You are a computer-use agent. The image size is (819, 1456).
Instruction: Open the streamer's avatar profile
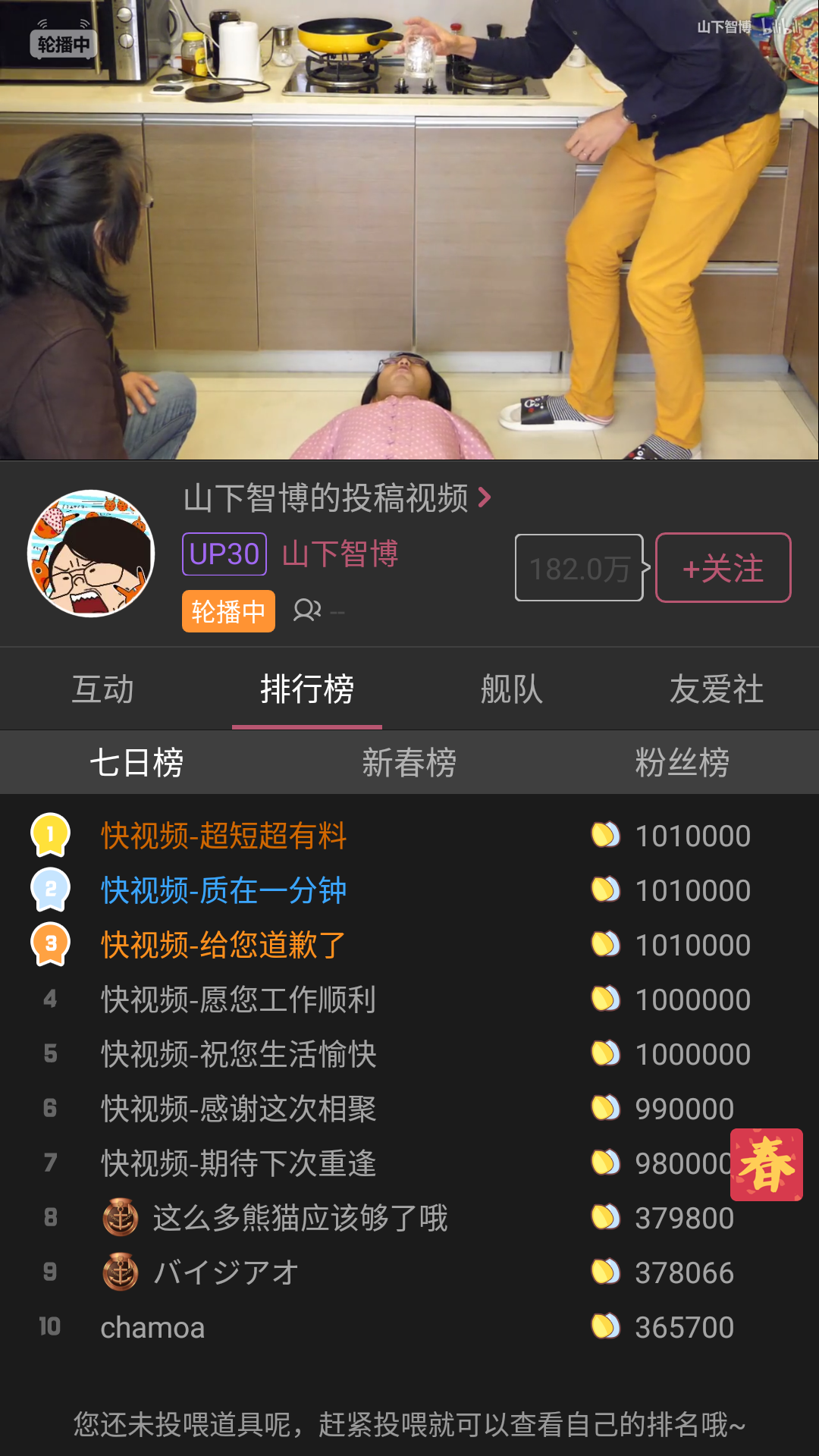pyautogui.click(x=91, y=554)
